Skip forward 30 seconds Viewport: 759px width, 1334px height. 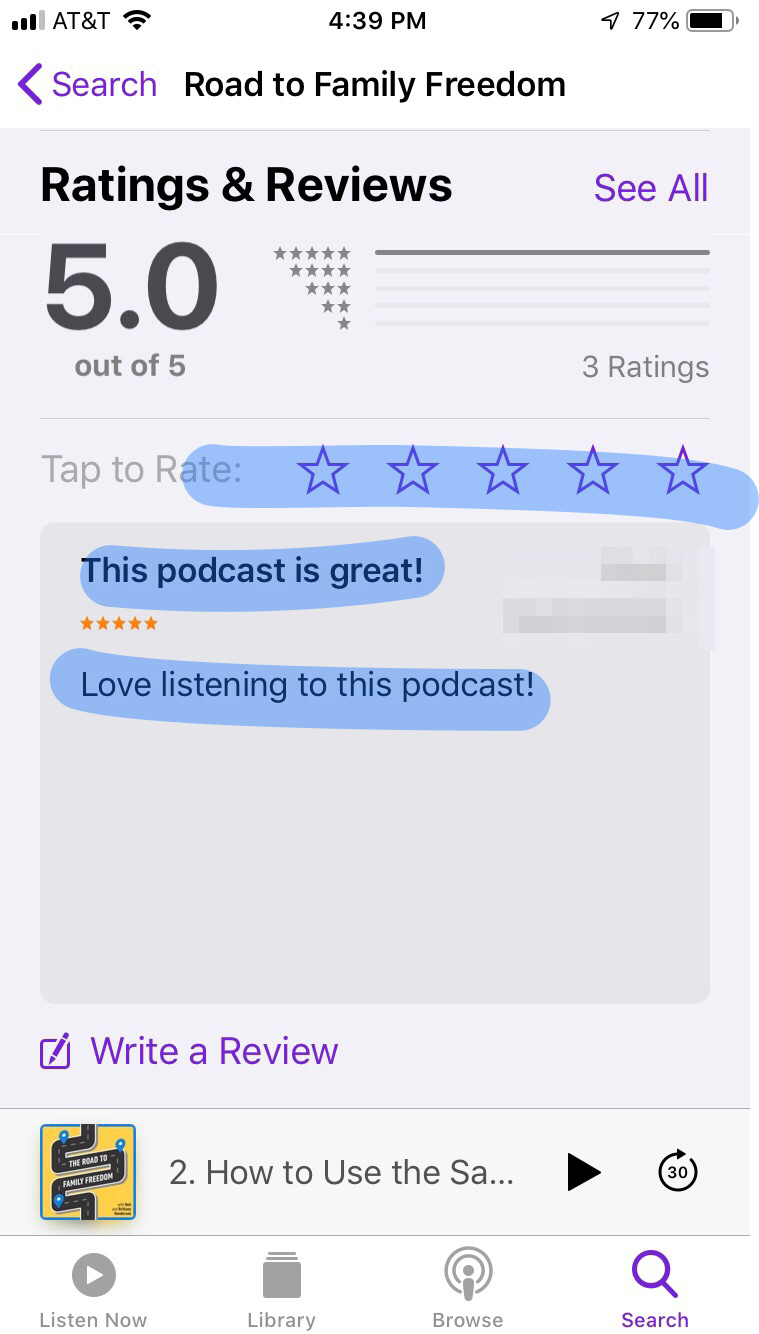(677, 1171)
